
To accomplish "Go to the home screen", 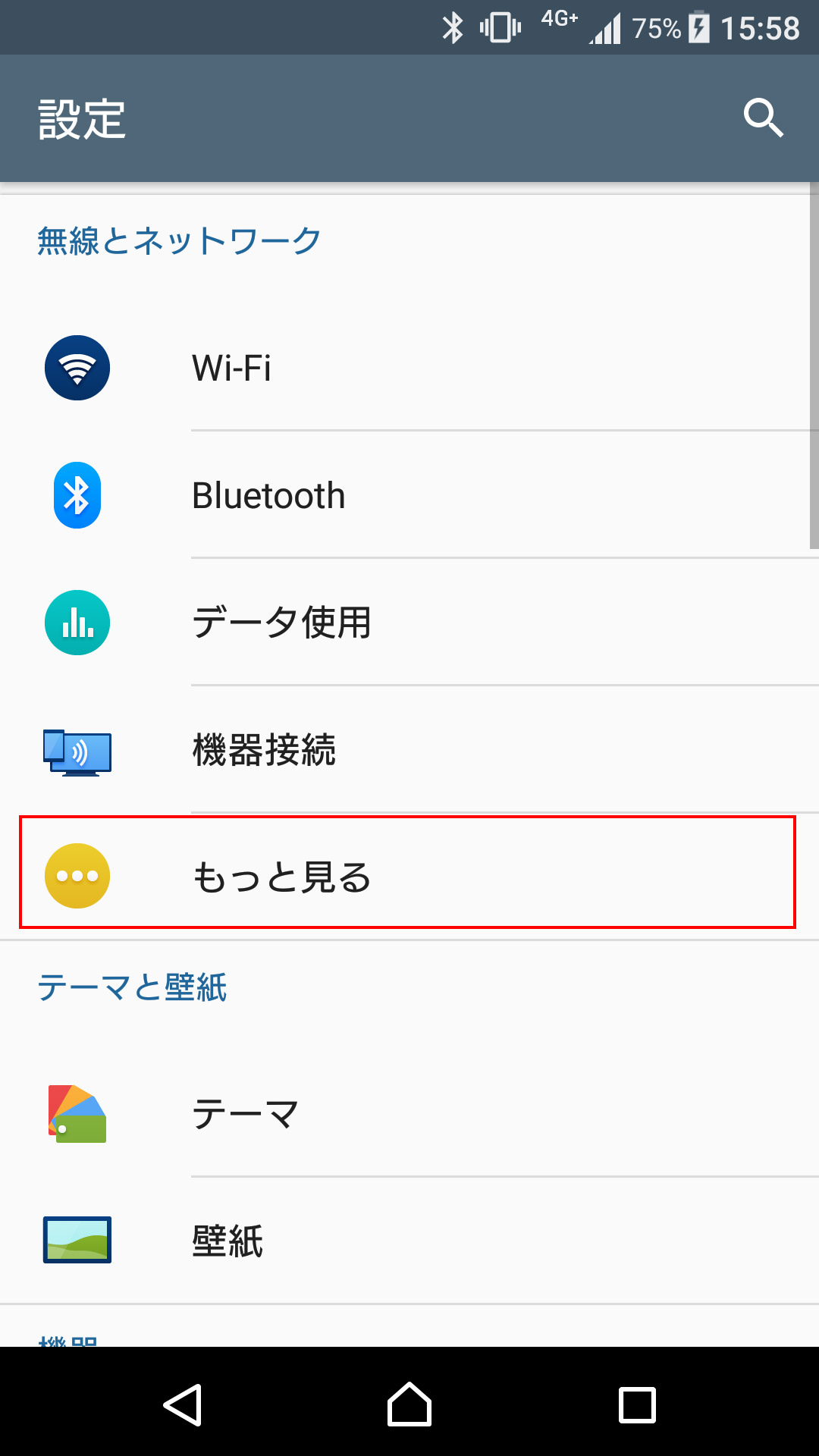I will [409, 1404].
